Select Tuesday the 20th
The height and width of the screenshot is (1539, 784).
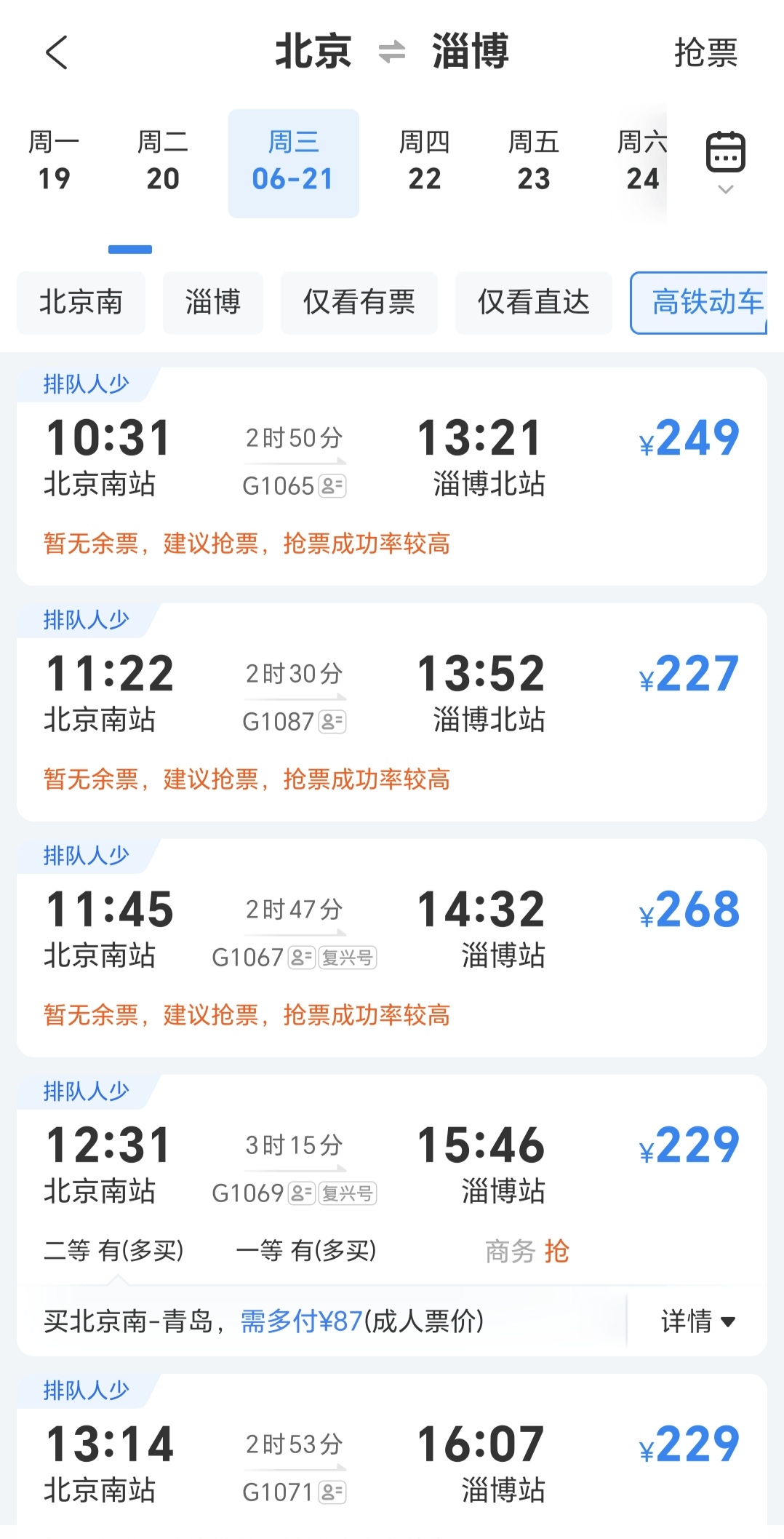click(163, 161)
